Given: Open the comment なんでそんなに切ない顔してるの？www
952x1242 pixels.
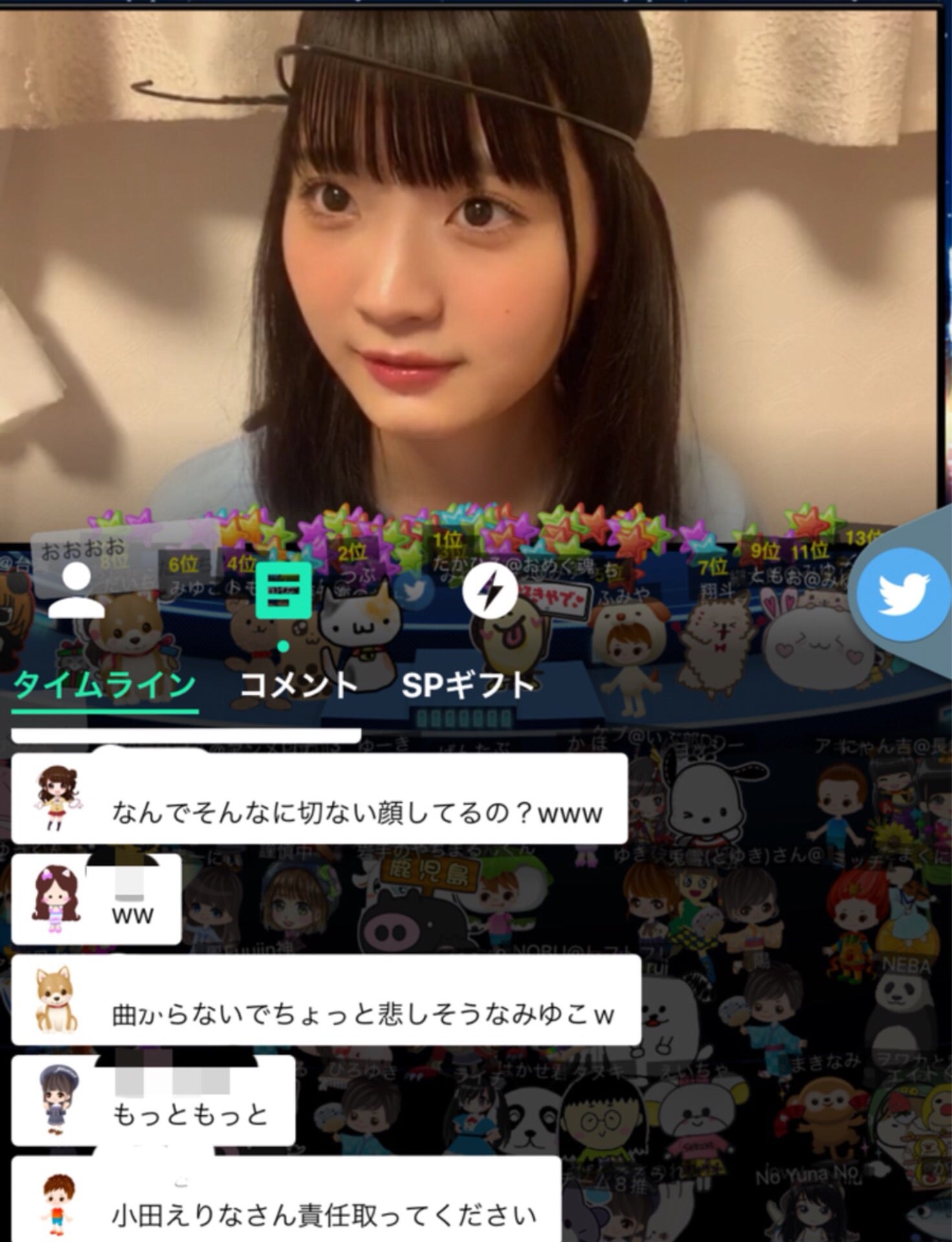Looking at the screenshot, I should [319, 799].
